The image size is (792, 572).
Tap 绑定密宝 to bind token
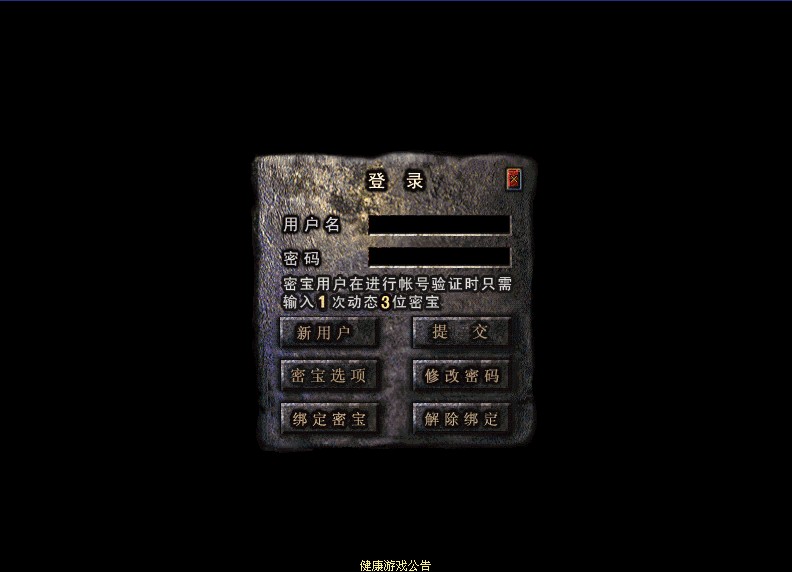pos(328,419)
